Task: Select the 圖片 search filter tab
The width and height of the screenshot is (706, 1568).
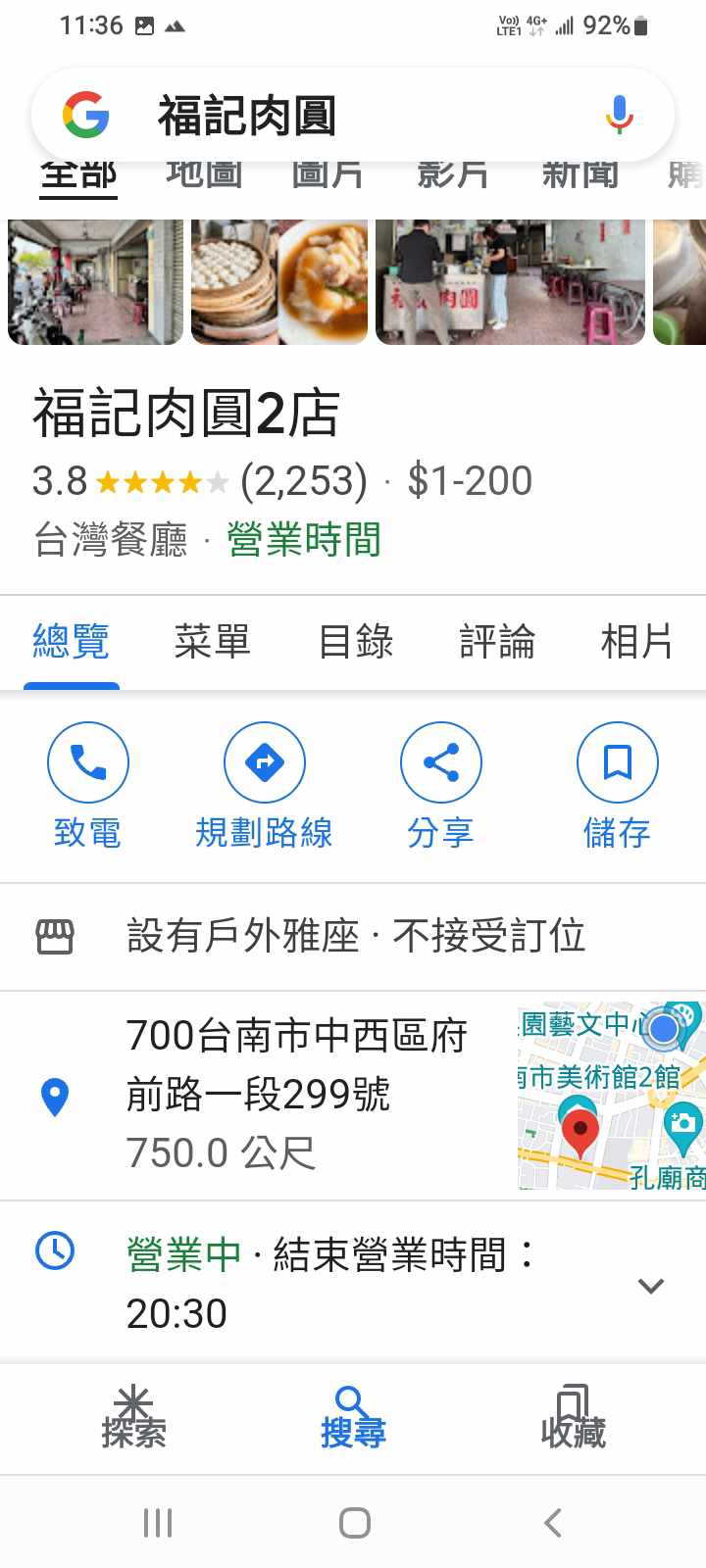Action: [x=328, y=176]
